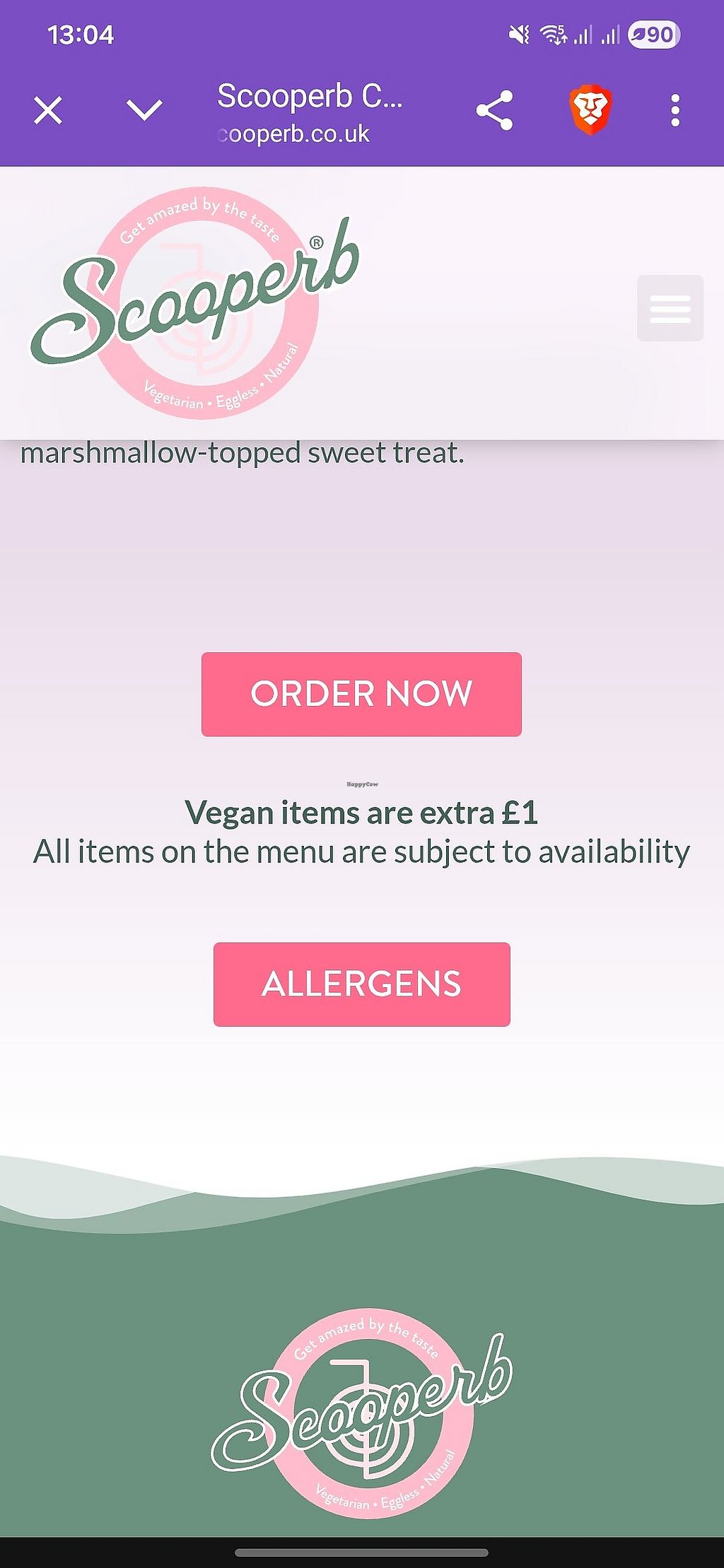View the ALLERGENS information
The height and width of the screenshot is (1568, 724).
(361, 984)
